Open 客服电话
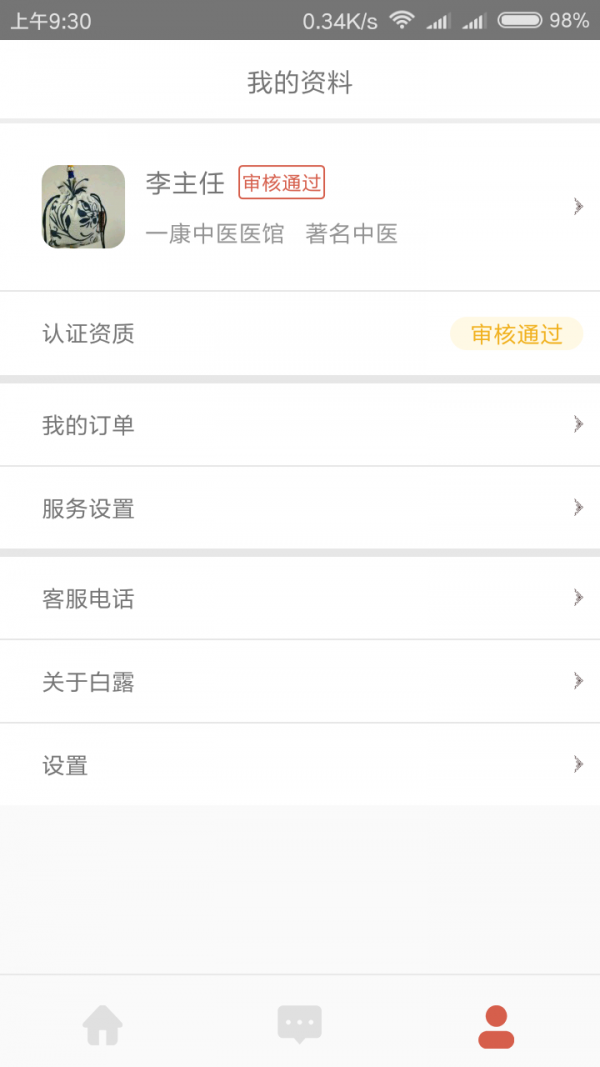Viewport: 600px width, 1067px height. tap(300, 598)
